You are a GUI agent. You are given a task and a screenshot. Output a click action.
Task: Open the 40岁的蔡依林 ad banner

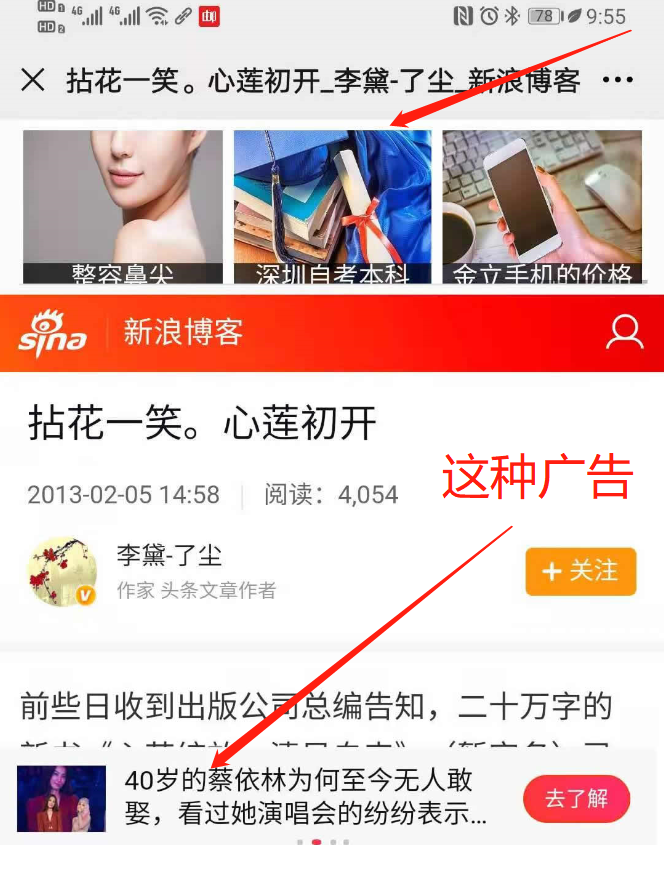click(300, 798)
